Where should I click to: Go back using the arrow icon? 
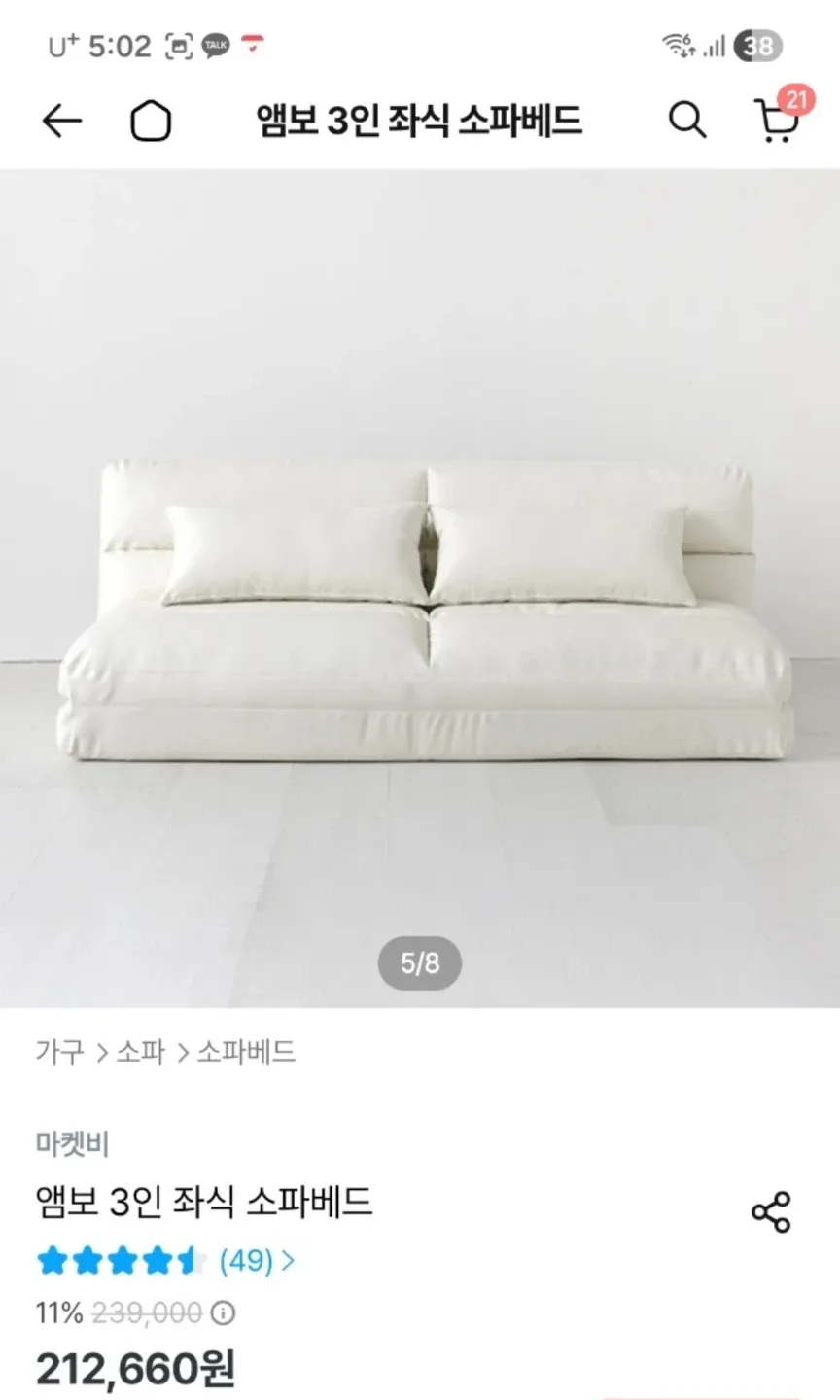coord(61,122)
